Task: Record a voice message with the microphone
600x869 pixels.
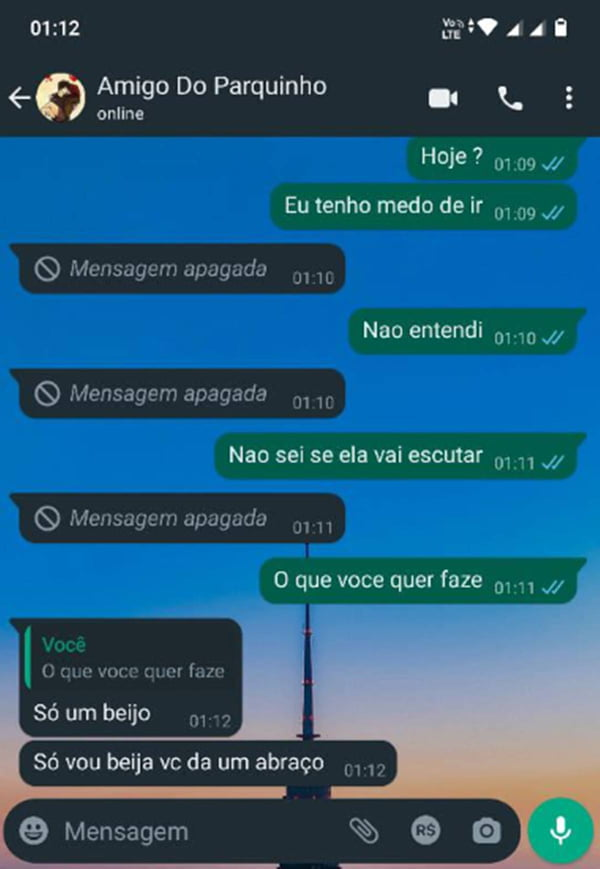Action: [560, 830]
